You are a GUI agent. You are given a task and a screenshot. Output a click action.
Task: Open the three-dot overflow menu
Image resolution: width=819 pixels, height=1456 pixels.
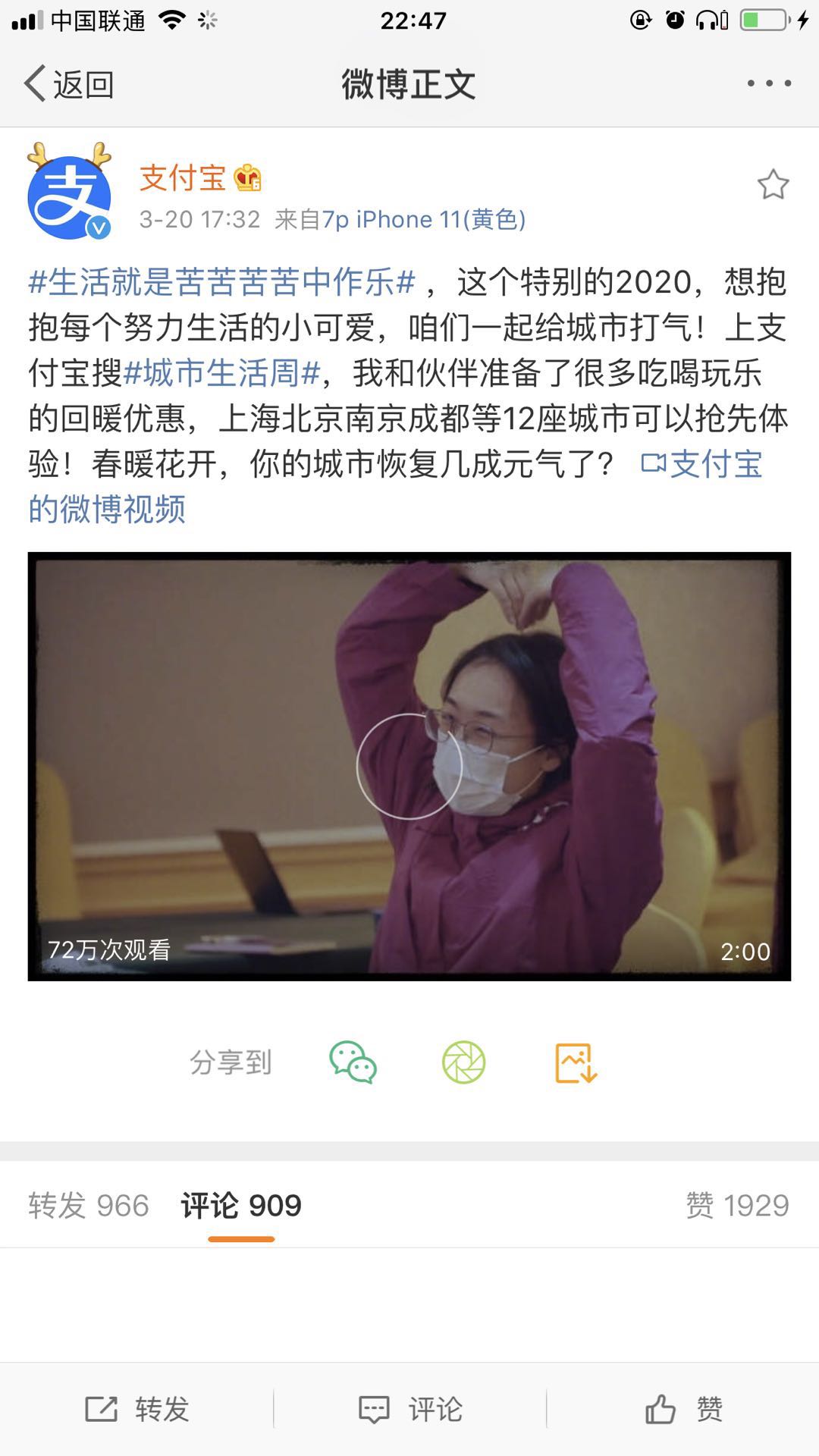point(769,83)
